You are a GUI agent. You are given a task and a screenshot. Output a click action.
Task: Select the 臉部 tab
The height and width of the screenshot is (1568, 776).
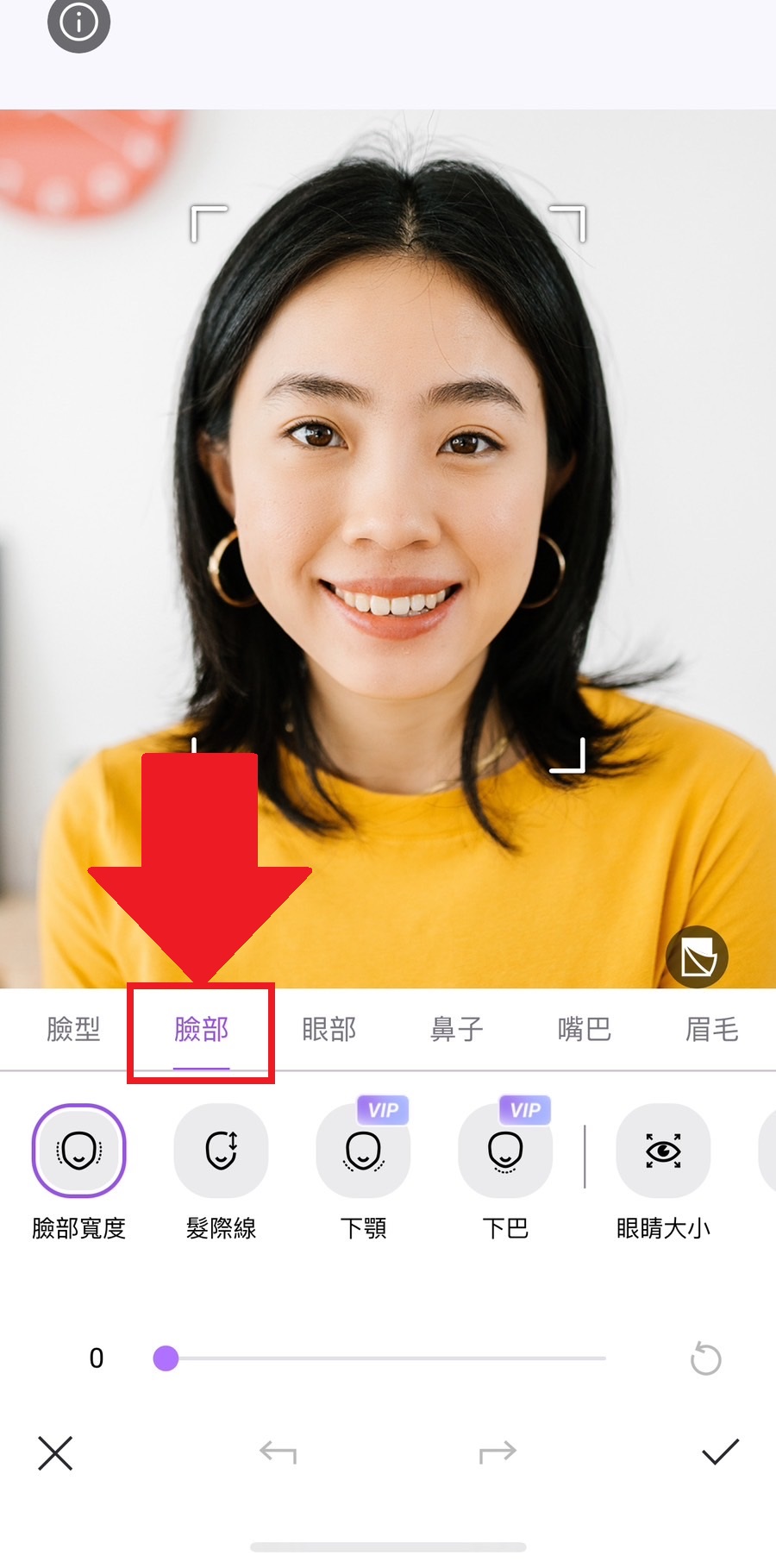[201, 1029]
